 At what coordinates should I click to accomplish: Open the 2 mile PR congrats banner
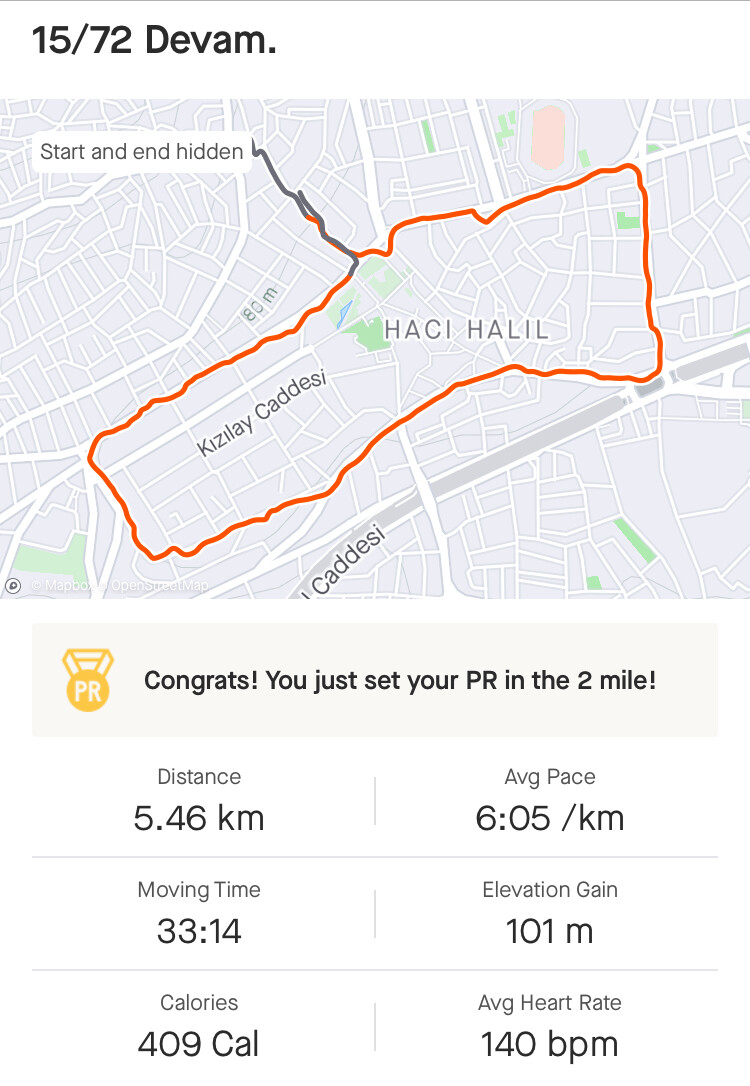click(x=375, y=681)
